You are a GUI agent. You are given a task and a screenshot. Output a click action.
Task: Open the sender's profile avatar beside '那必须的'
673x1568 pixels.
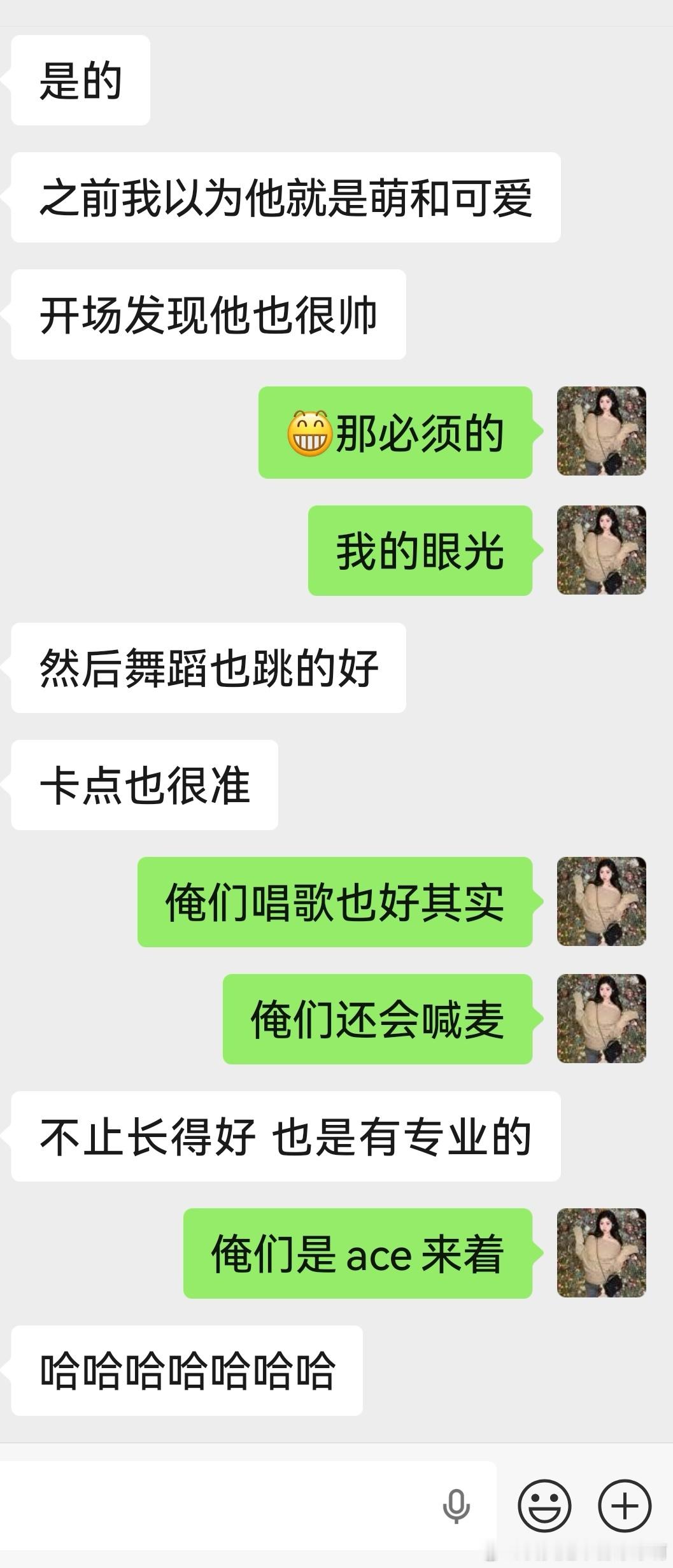(x=601, y=431)
